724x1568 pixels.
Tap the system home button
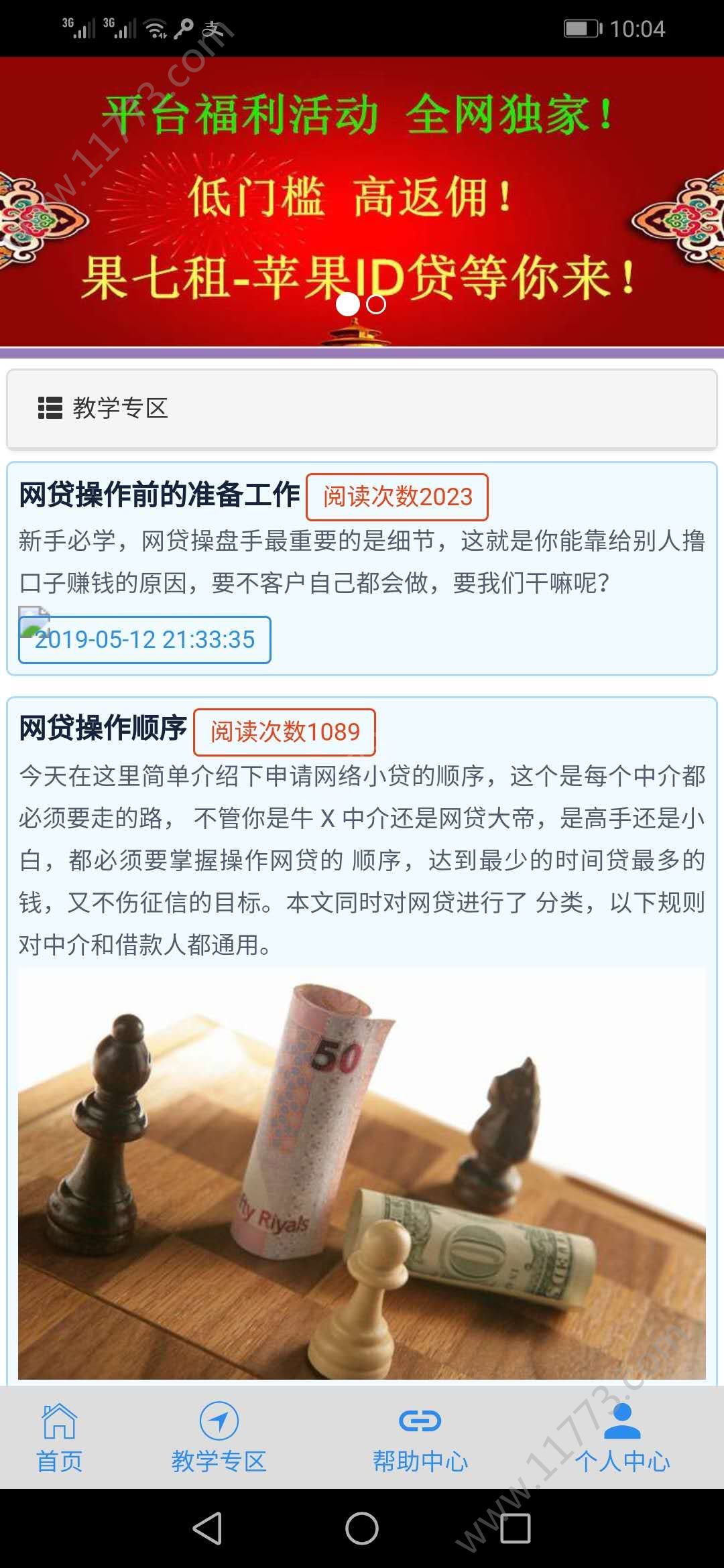(x=362, y=1528)
